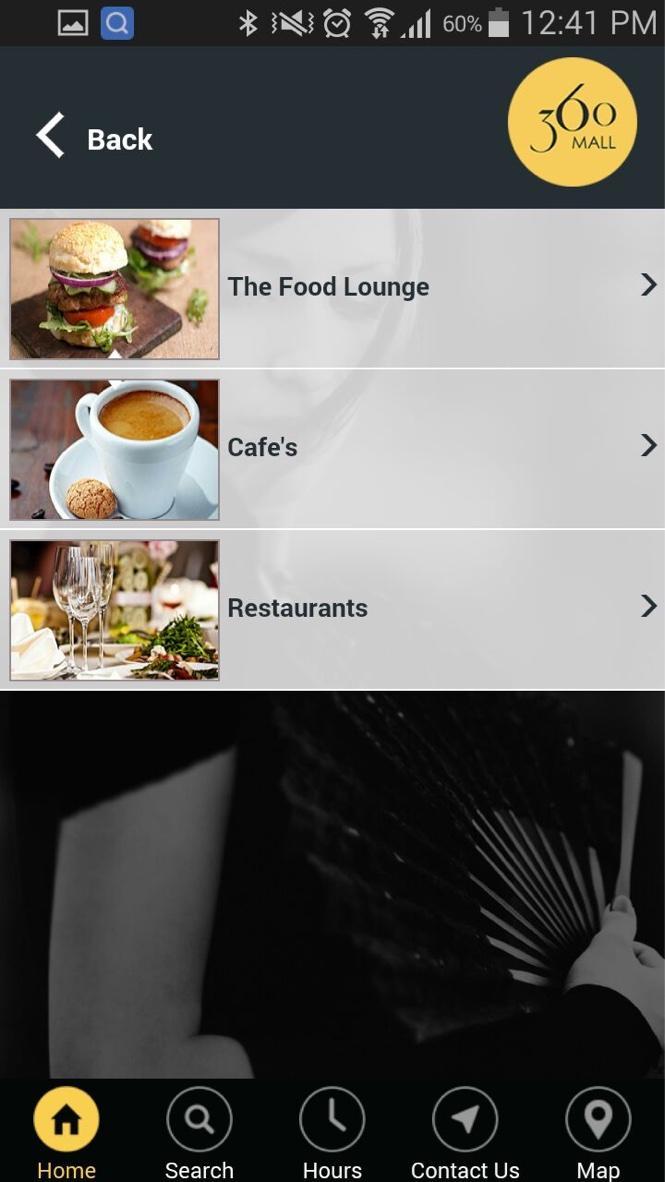Show the mall Map tab
665x1182 pixels.
[598, 1132]
